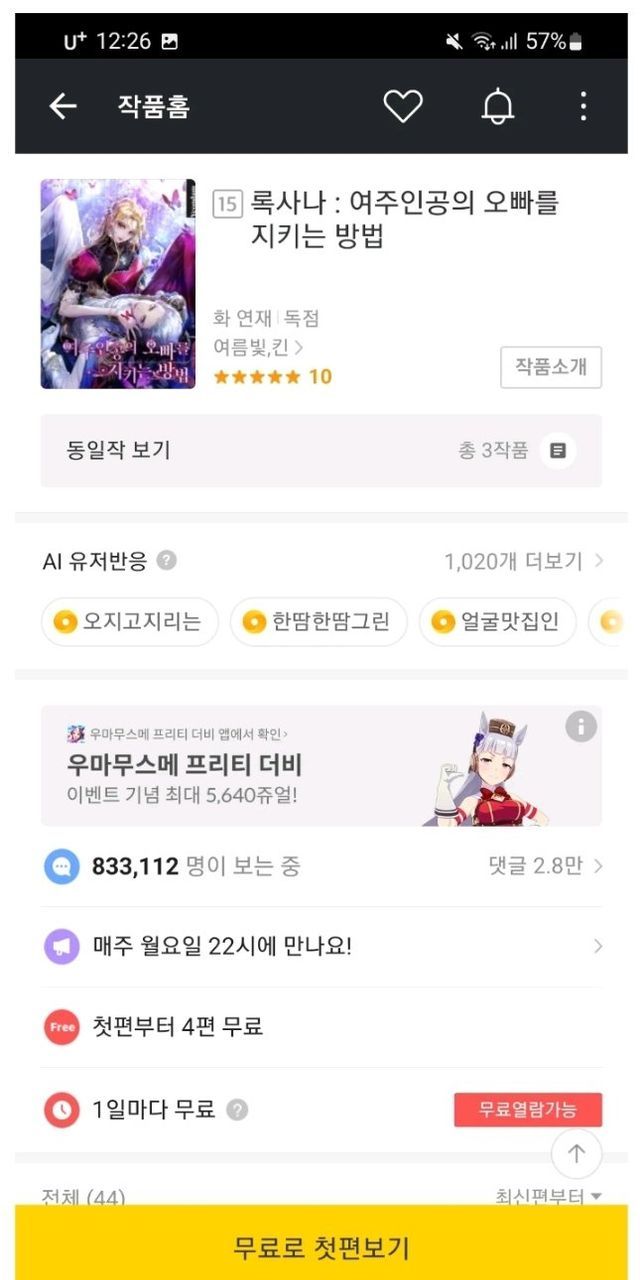Open 매주 월요일 22시에 만나요 notice
This screenshot has height=1280, width=640.
[320, 946]
